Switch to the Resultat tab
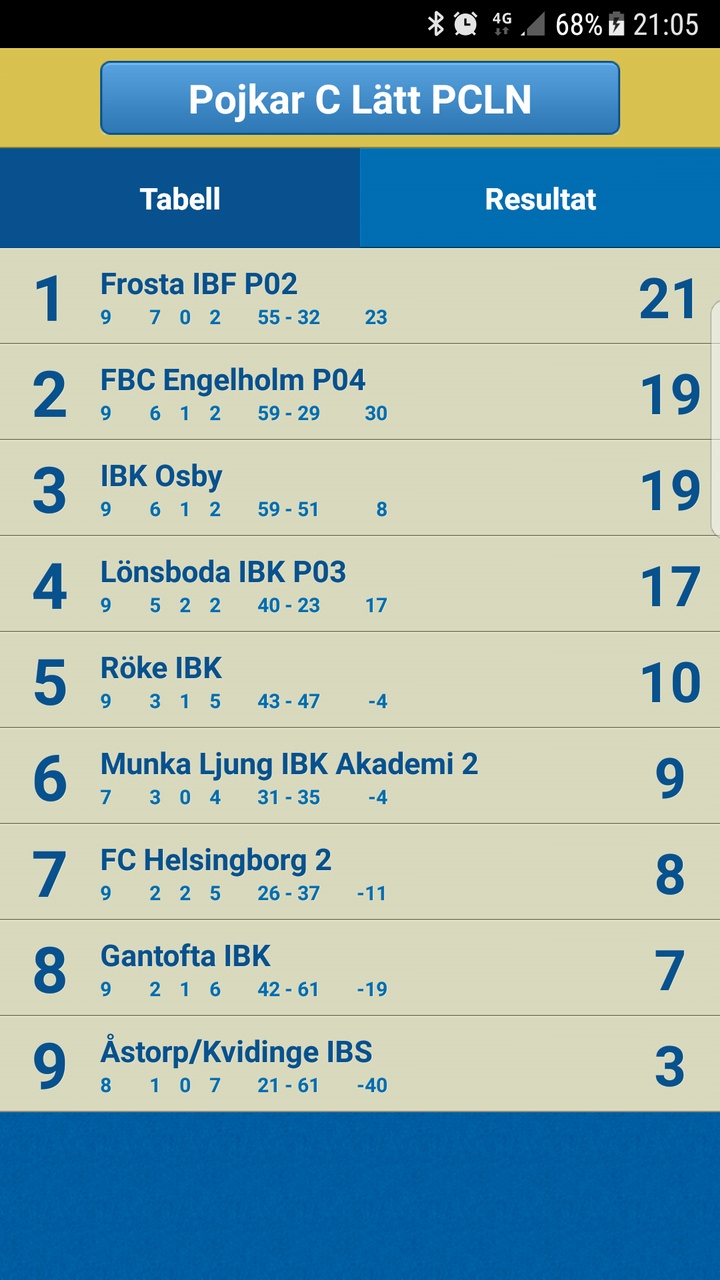720x1280 pixels. tap(540, 199)
